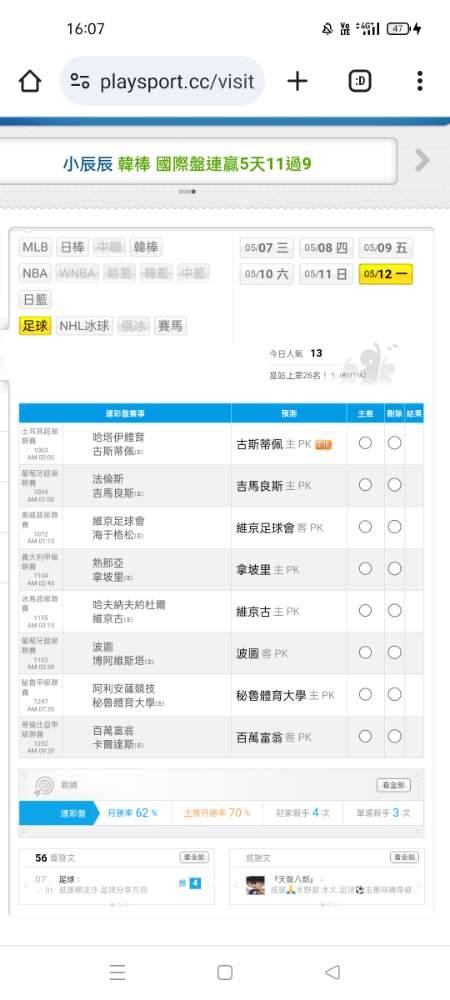Open the 小辰辰 韓棒 banner
This screenshot has height=1000, width=450.
187,165
